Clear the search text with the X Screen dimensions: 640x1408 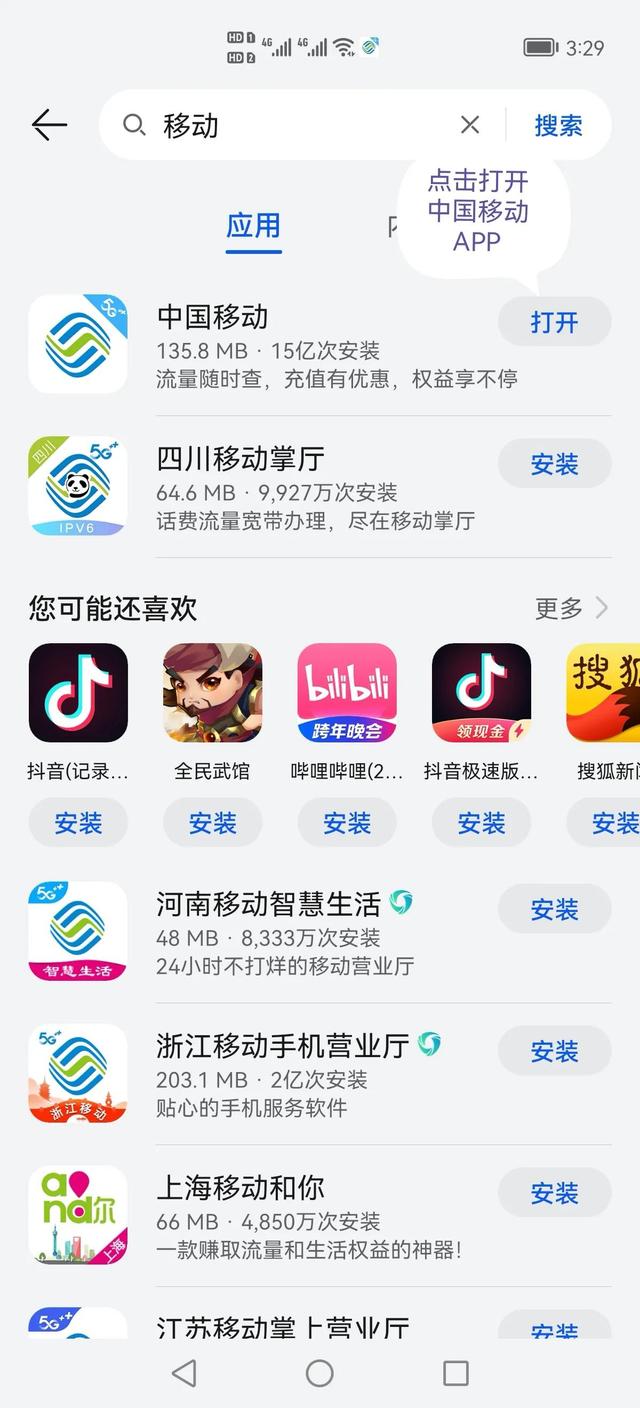(x=469, y=125)
